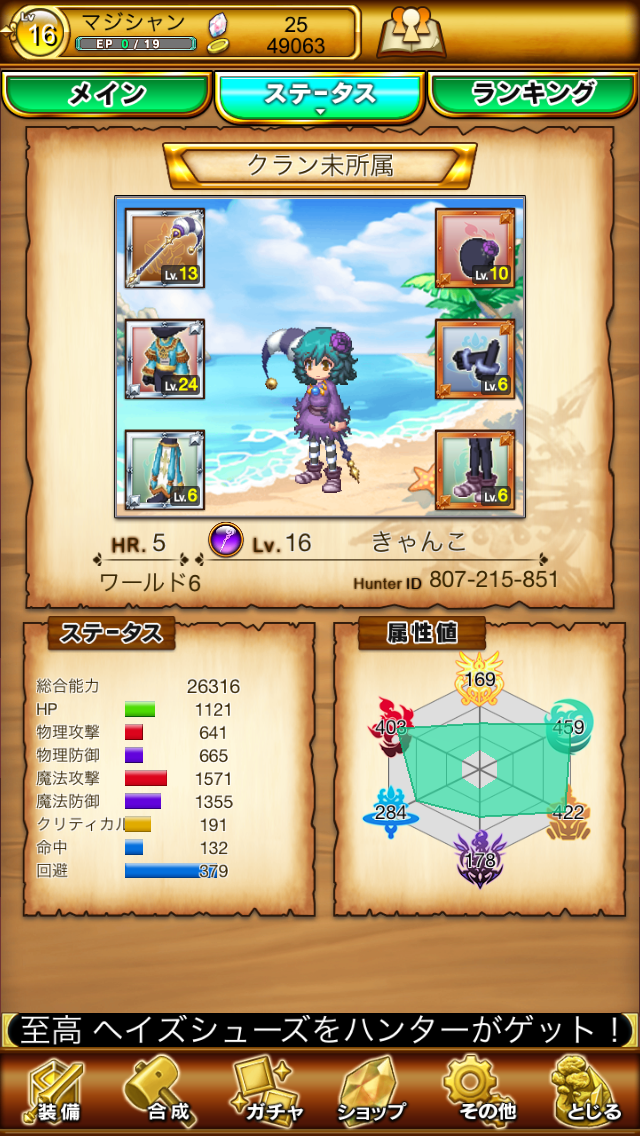Select the Lv.6 blue pants slot
The image size is (640, 1136).
pyautogui.click(x=165, y=469)
